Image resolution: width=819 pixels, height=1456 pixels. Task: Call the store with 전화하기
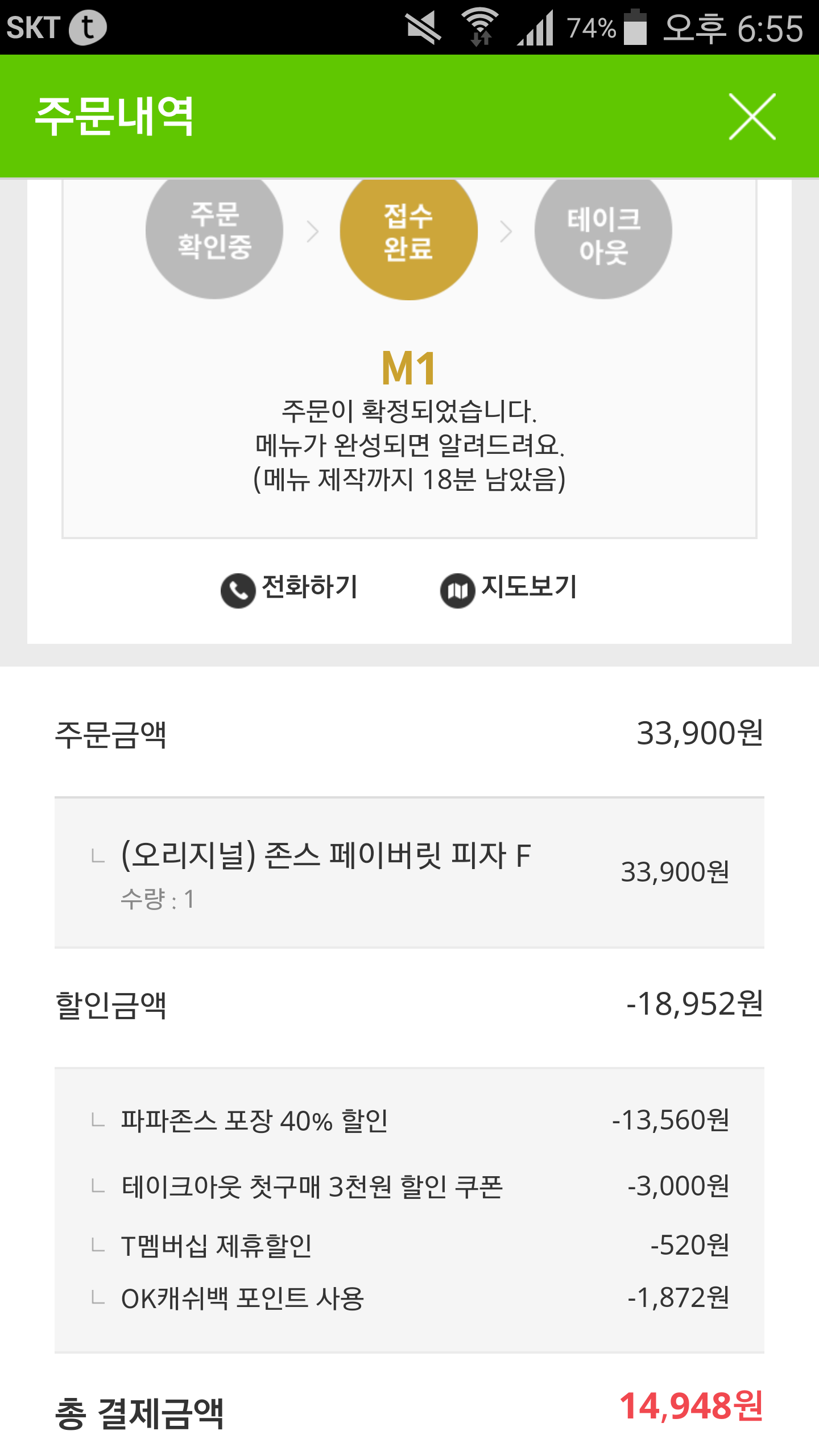click(289, 589)
